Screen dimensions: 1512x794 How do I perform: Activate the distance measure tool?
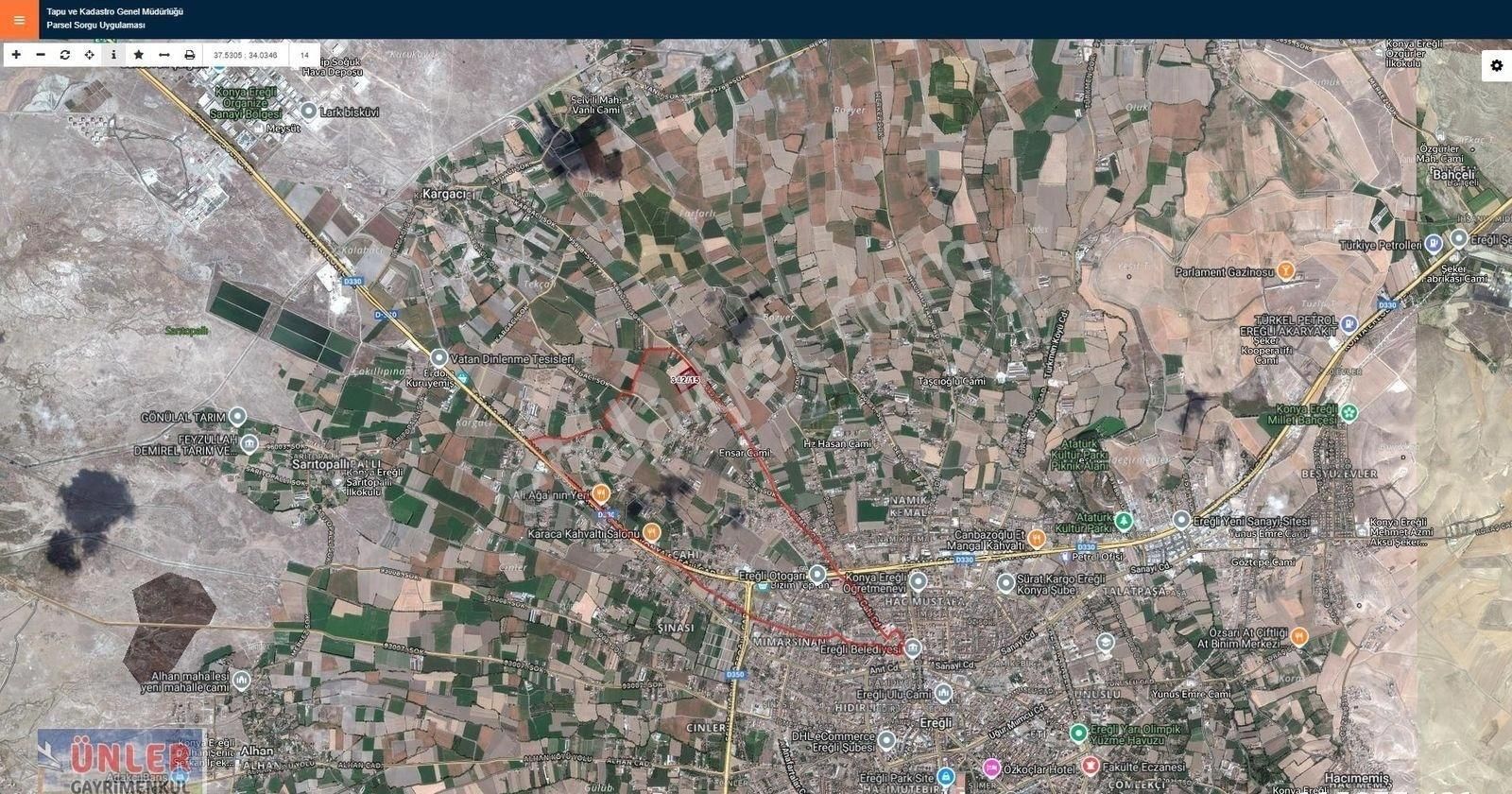click(x=164, y=55)
